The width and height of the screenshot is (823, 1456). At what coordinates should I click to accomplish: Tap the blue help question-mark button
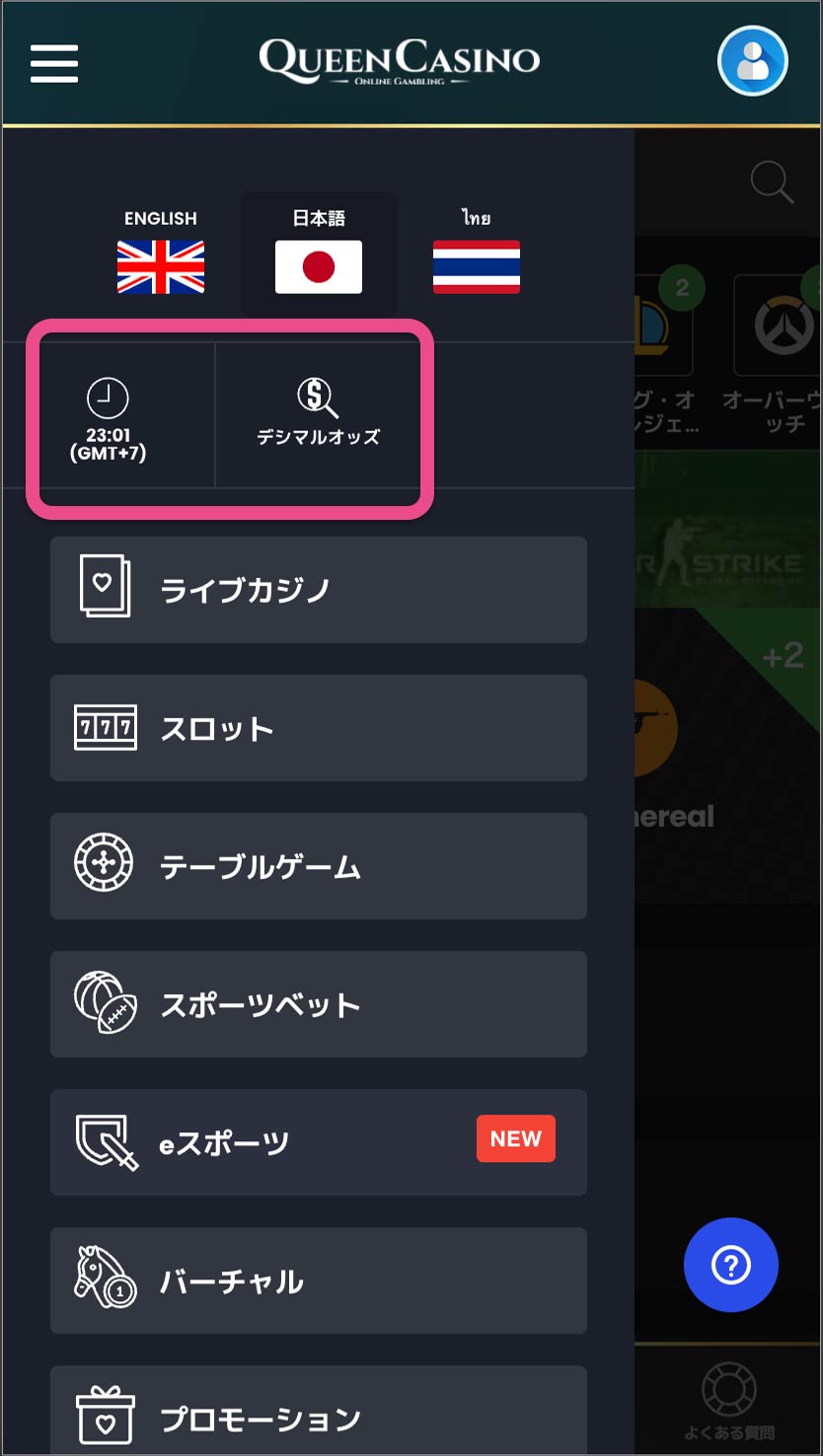point(731,1265)
